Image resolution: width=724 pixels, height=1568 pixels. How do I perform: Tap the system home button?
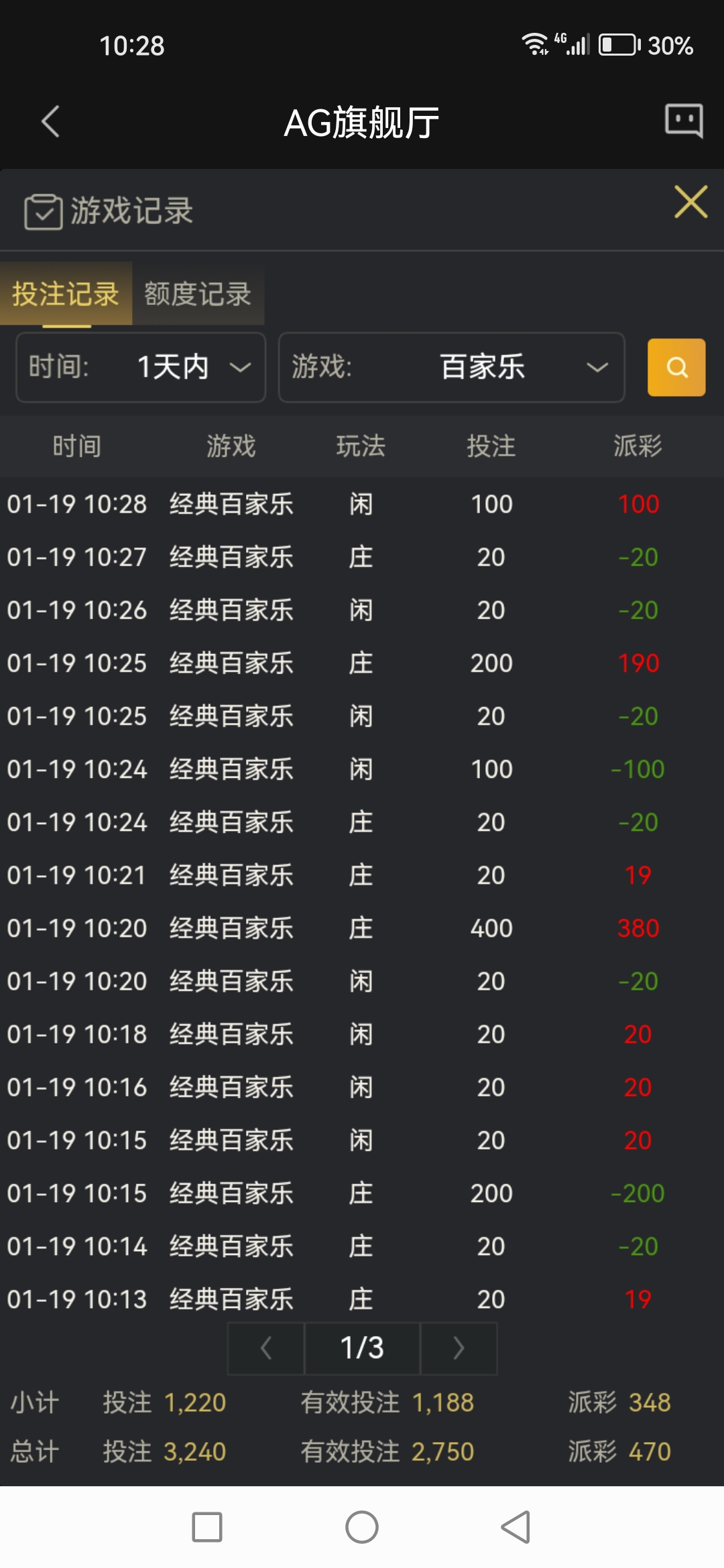362,1527
